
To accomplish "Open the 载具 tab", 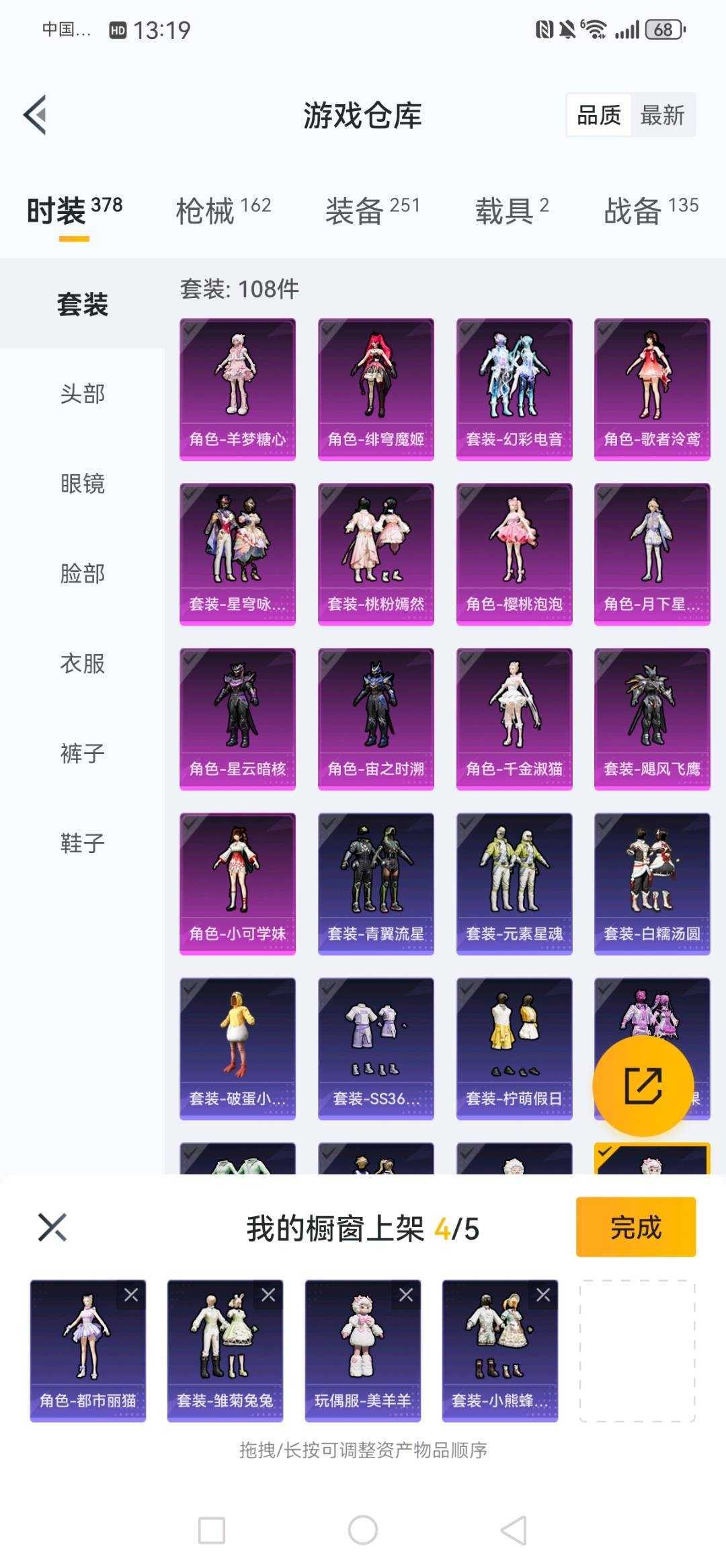I will click(512, 211).
